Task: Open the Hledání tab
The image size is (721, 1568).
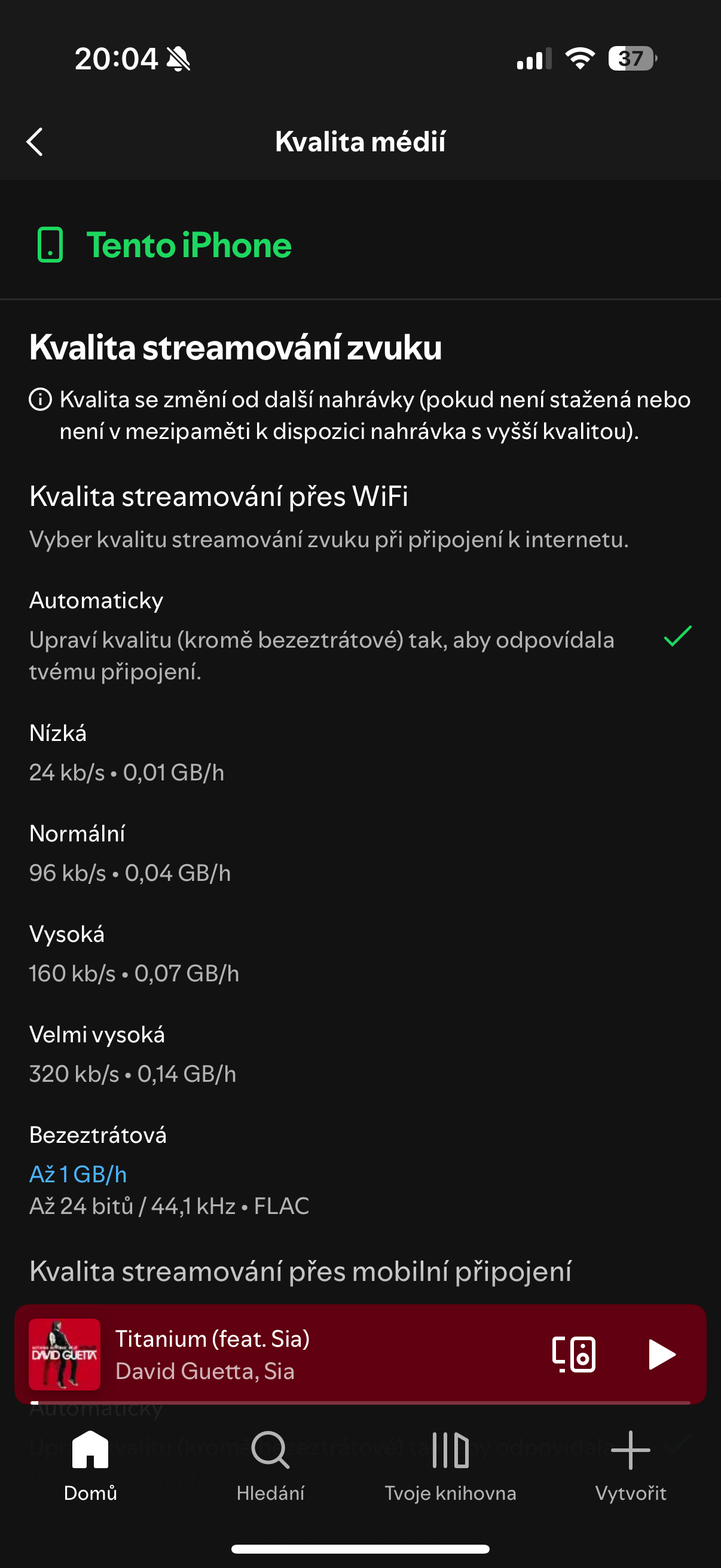Action: 270,1465
